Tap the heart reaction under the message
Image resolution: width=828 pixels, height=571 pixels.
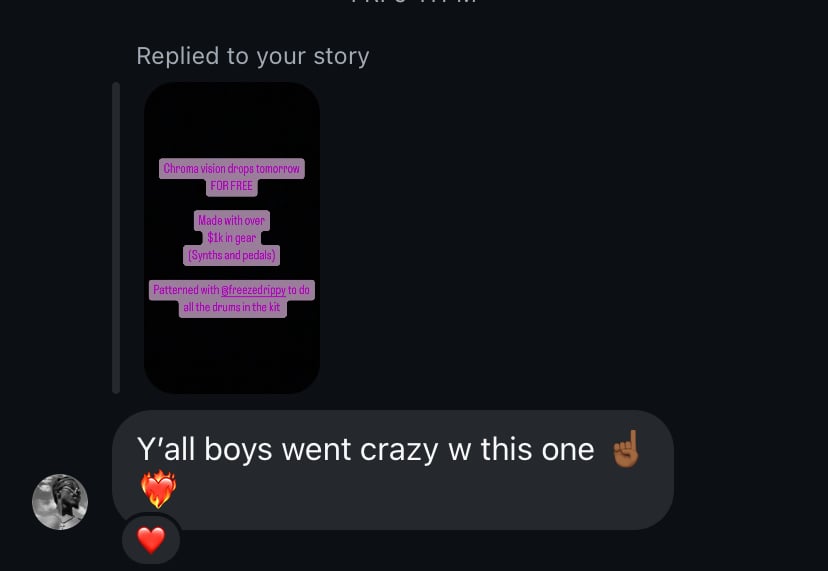[151, 540]
